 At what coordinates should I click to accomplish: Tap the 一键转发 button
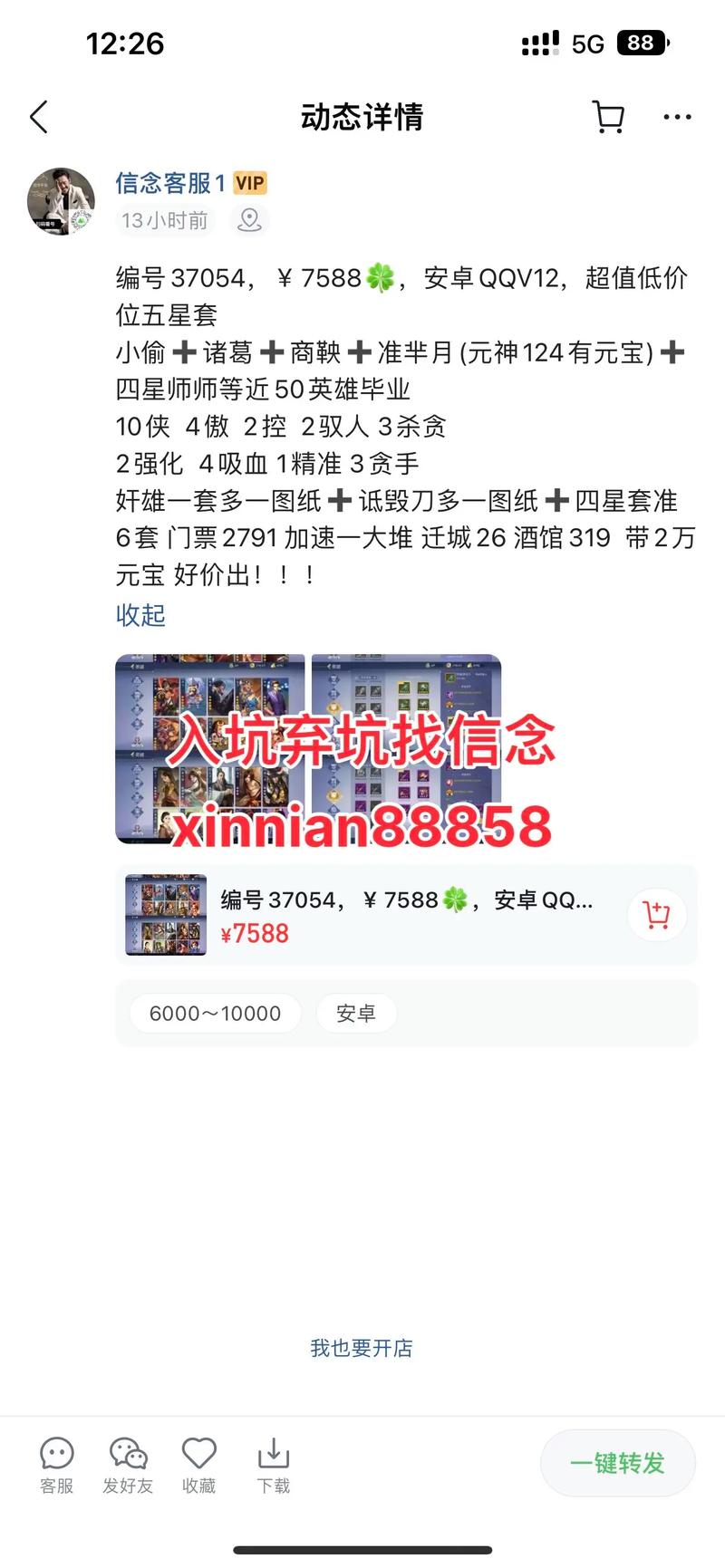(617, 1462)
